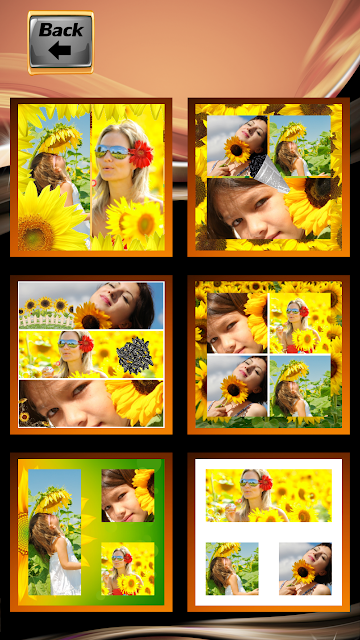The width and height of the screenshot is (360, 640).
Task: Choose the three-photo collage with seed cone
Action: point(269,177)
